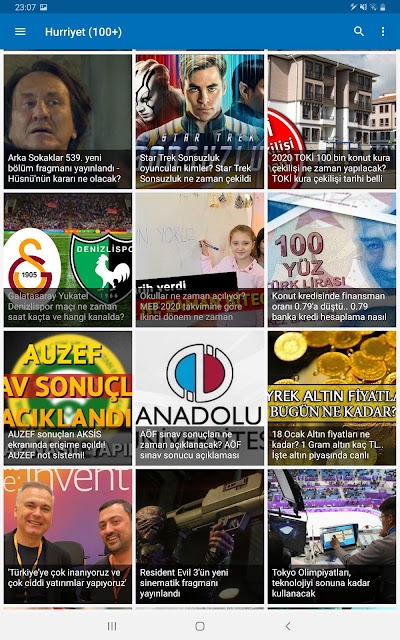Go back with the system back button
The width and height of the screenshot is (400, 640).
(288, 626)
